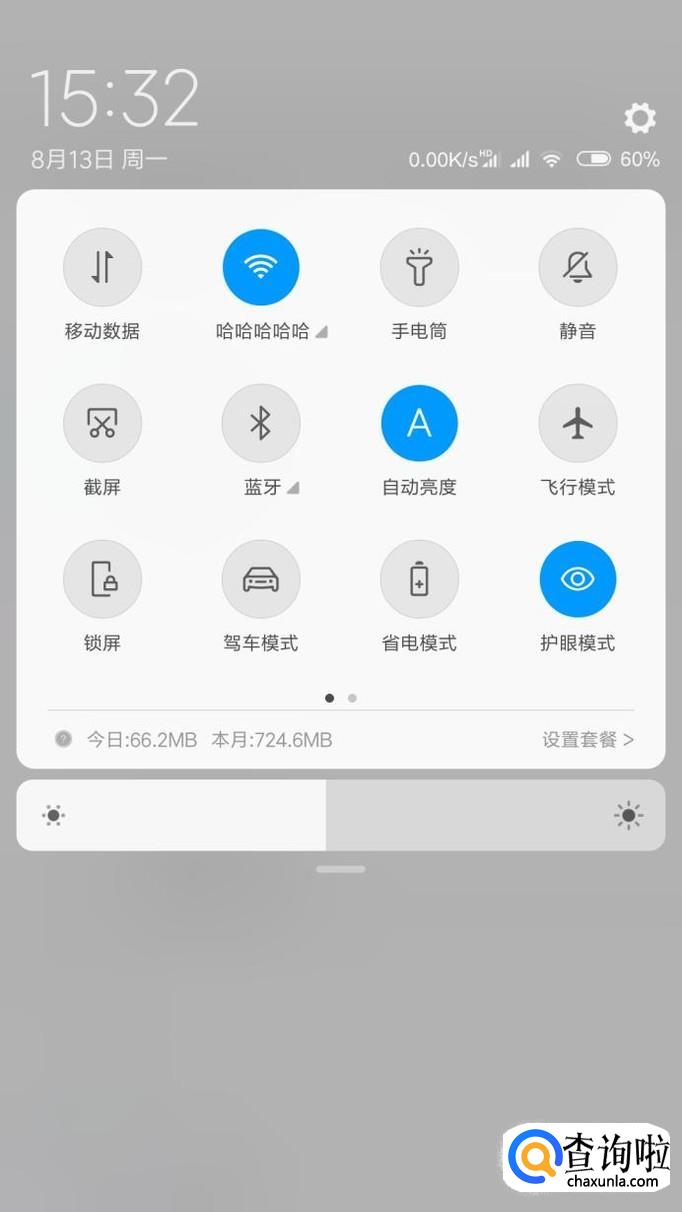Screen dimensions: 682x1212
Task: Disable eye protection mode (护眼模式)
Action: pos(577,580)
